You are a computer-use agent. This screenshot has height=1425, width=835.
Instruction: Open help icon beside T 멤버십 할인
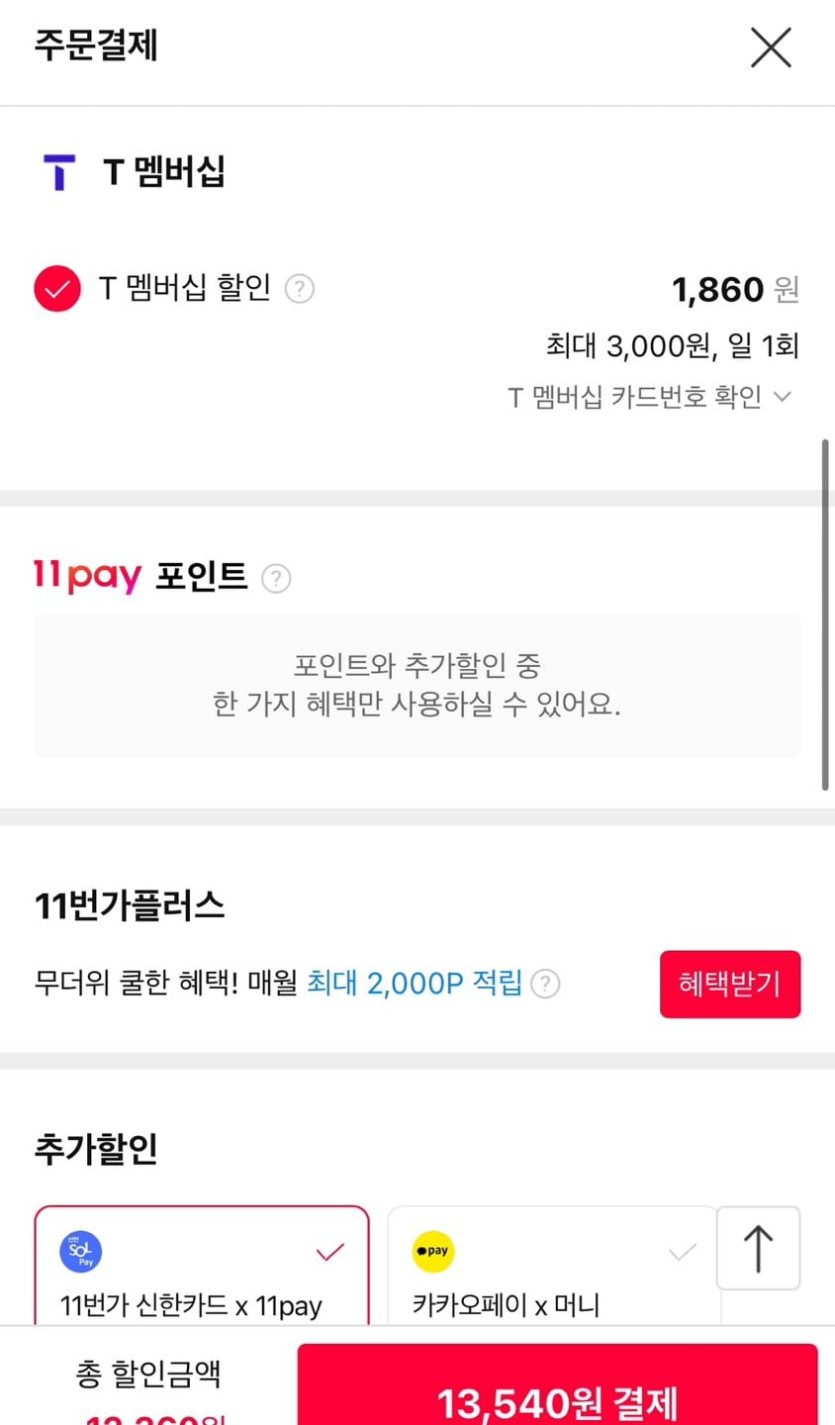coord(299,290)
